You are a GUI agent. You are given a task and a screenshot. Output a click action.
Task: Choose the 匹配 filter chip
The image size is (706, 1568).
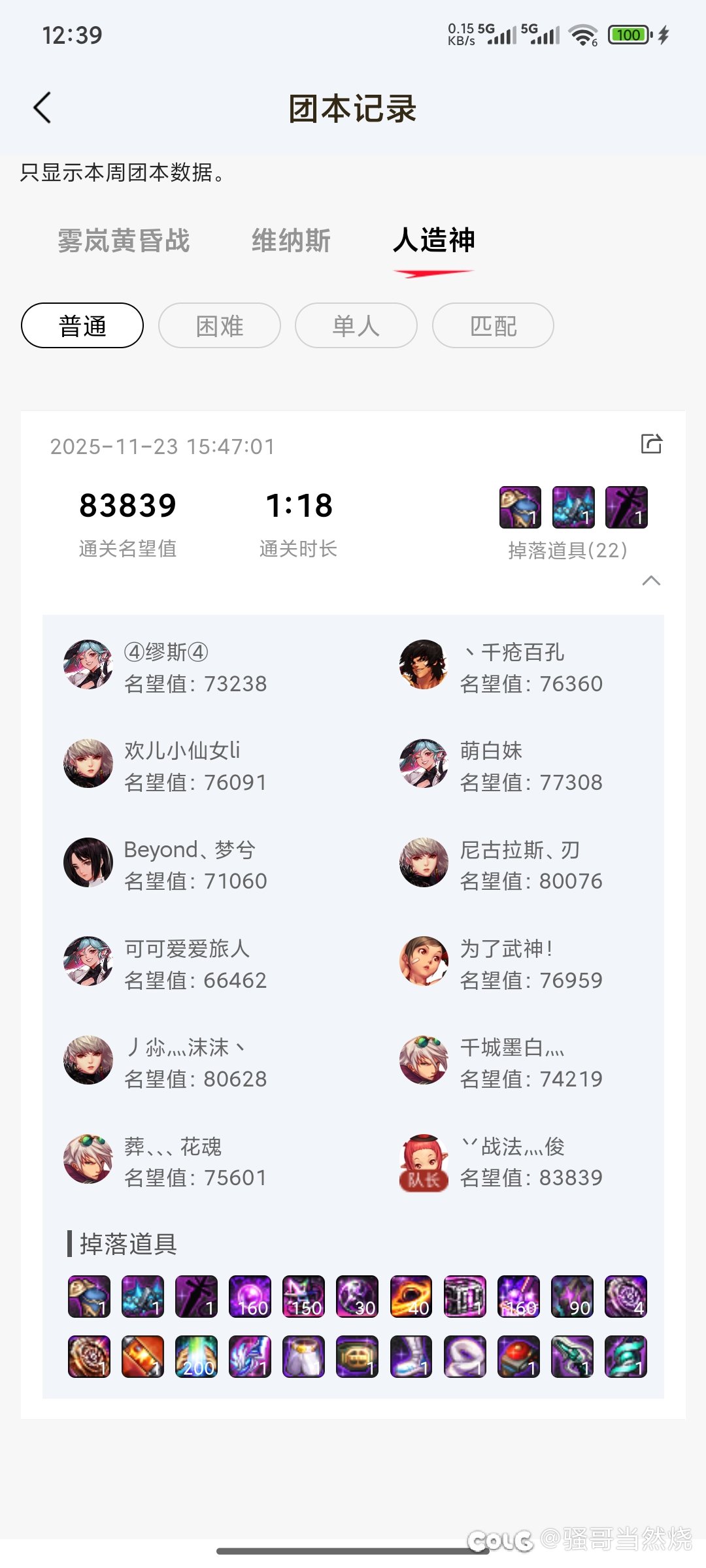click(493, 325)
